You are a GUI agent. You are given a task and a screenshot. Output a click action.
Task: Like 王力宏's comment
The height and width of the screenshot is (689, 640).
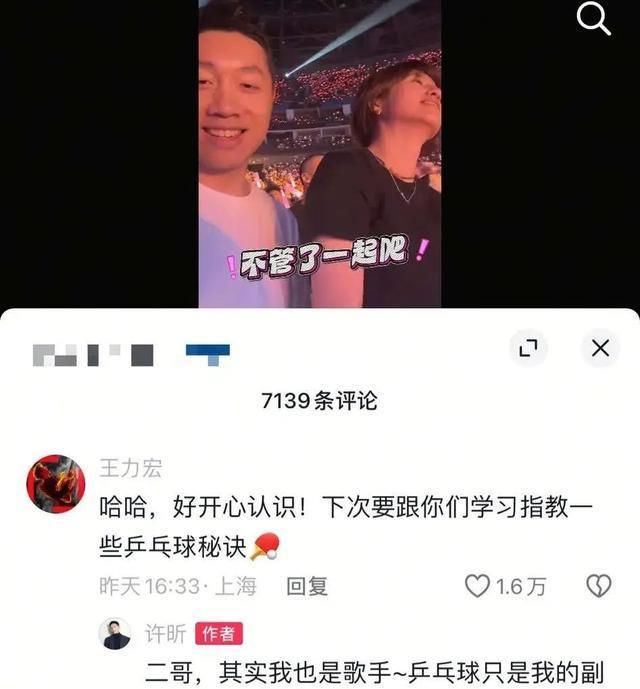click(x=478, y=586)
